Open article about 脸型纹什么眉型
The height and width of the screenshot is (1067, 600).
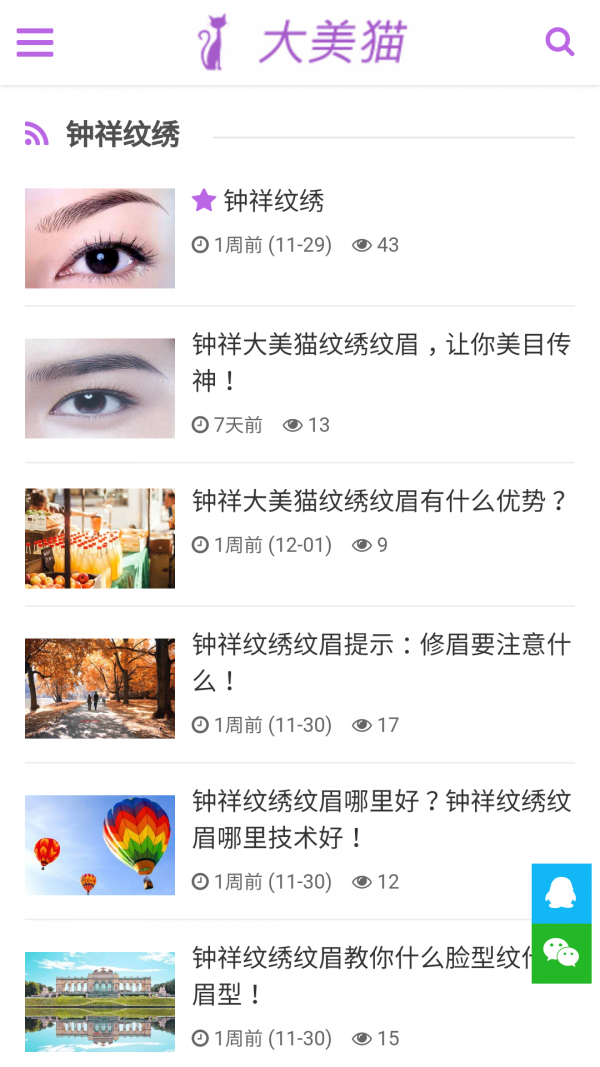point(360,976)
